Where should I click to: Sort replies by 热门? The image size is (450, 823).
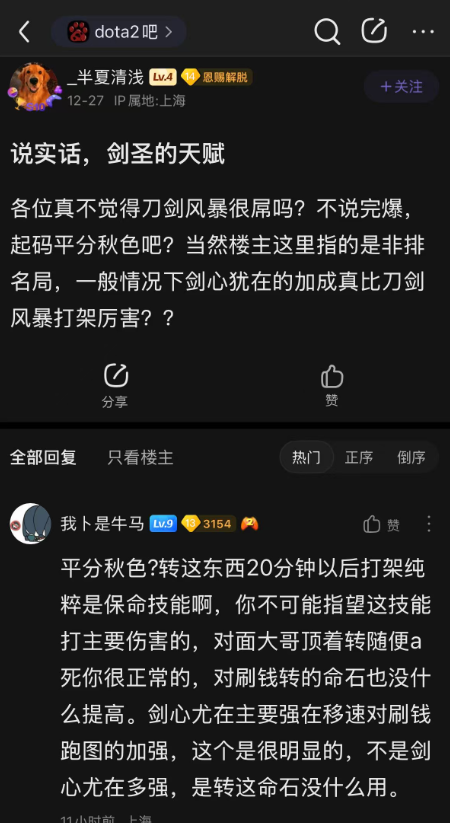pos(306,457)
